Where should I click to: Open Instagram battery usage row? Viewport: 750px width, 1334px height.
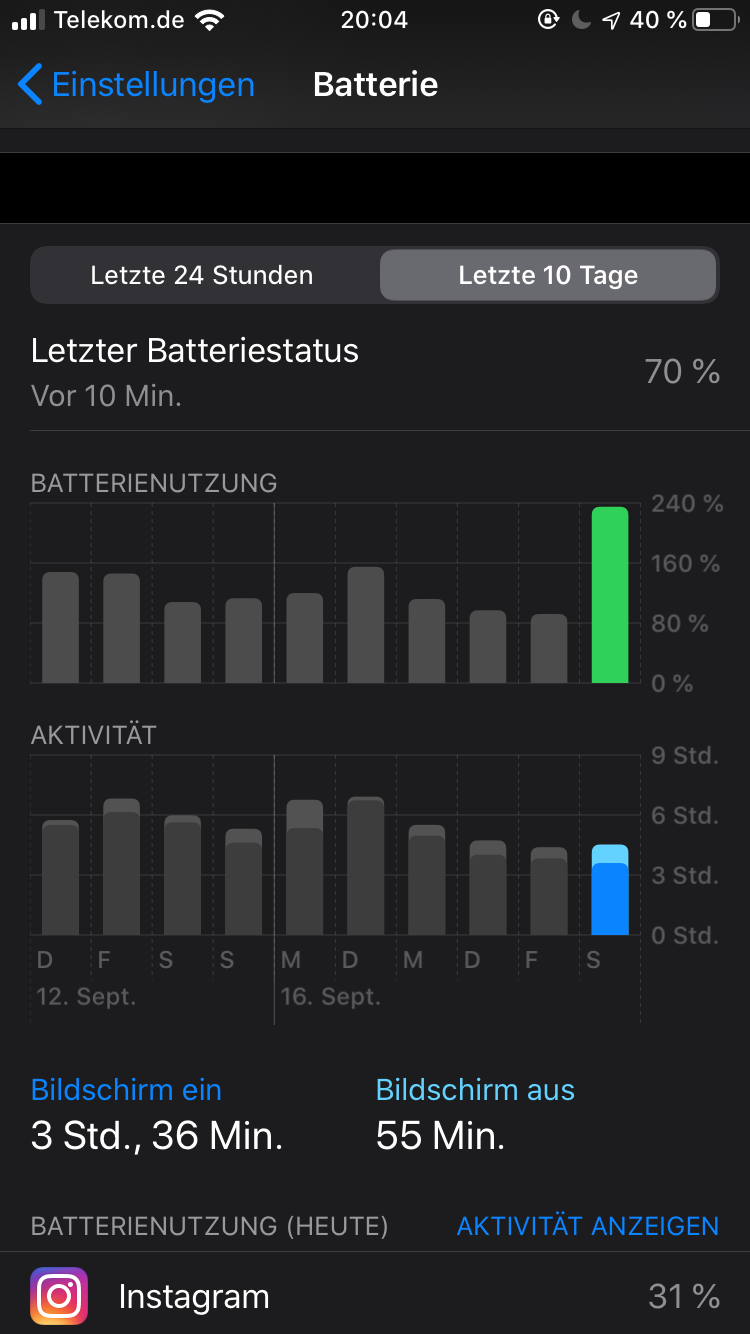[375, 1296]
